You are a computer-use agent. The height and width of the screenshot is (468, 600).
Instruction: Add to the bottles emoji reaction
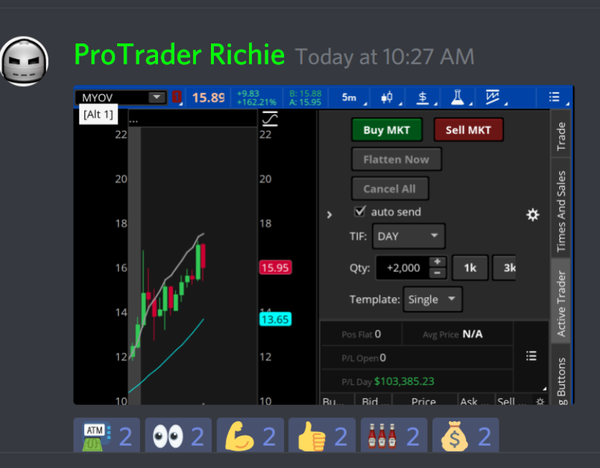(392, 437)
